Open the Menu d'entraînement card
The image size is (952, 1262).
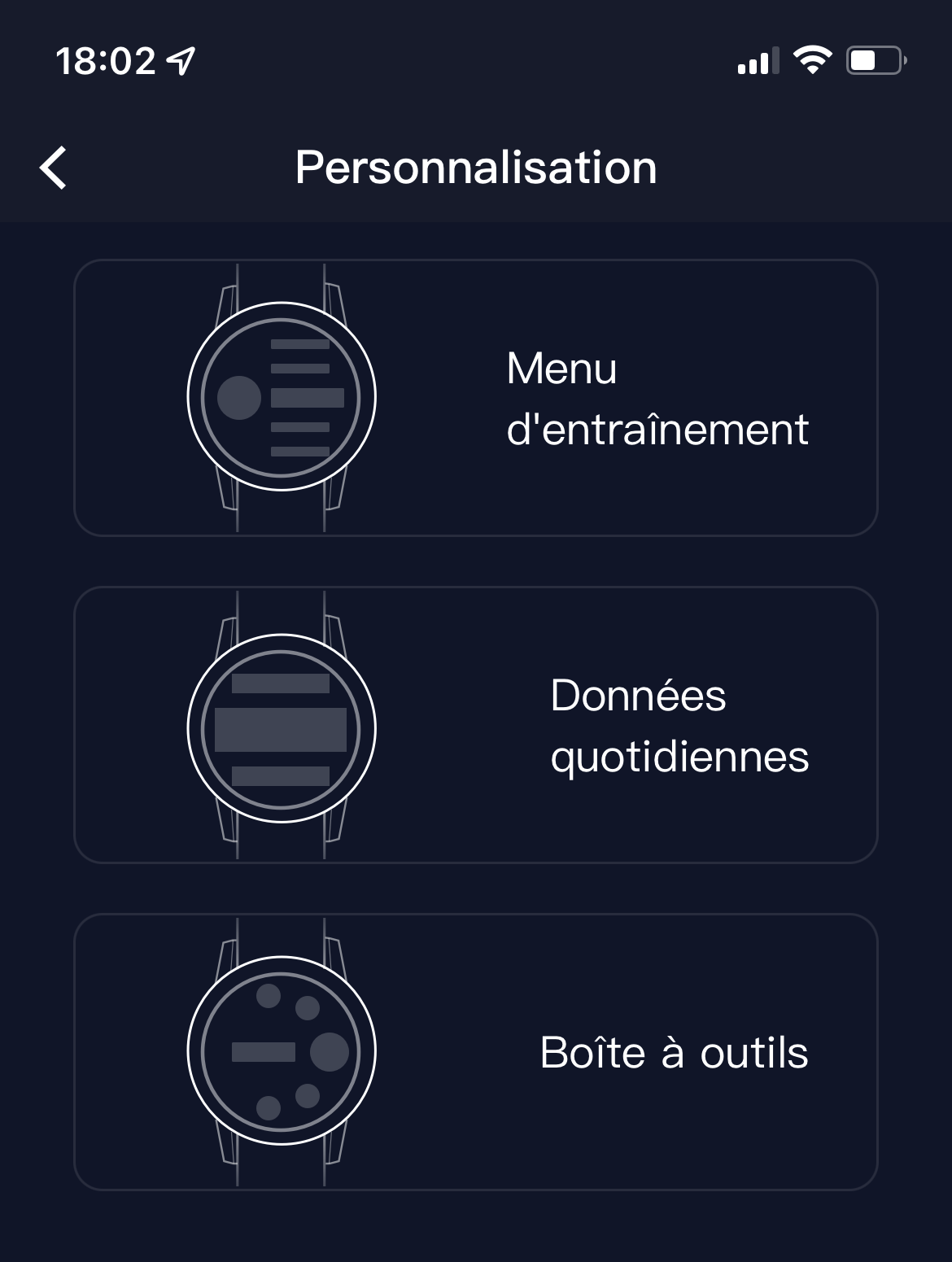476,398
